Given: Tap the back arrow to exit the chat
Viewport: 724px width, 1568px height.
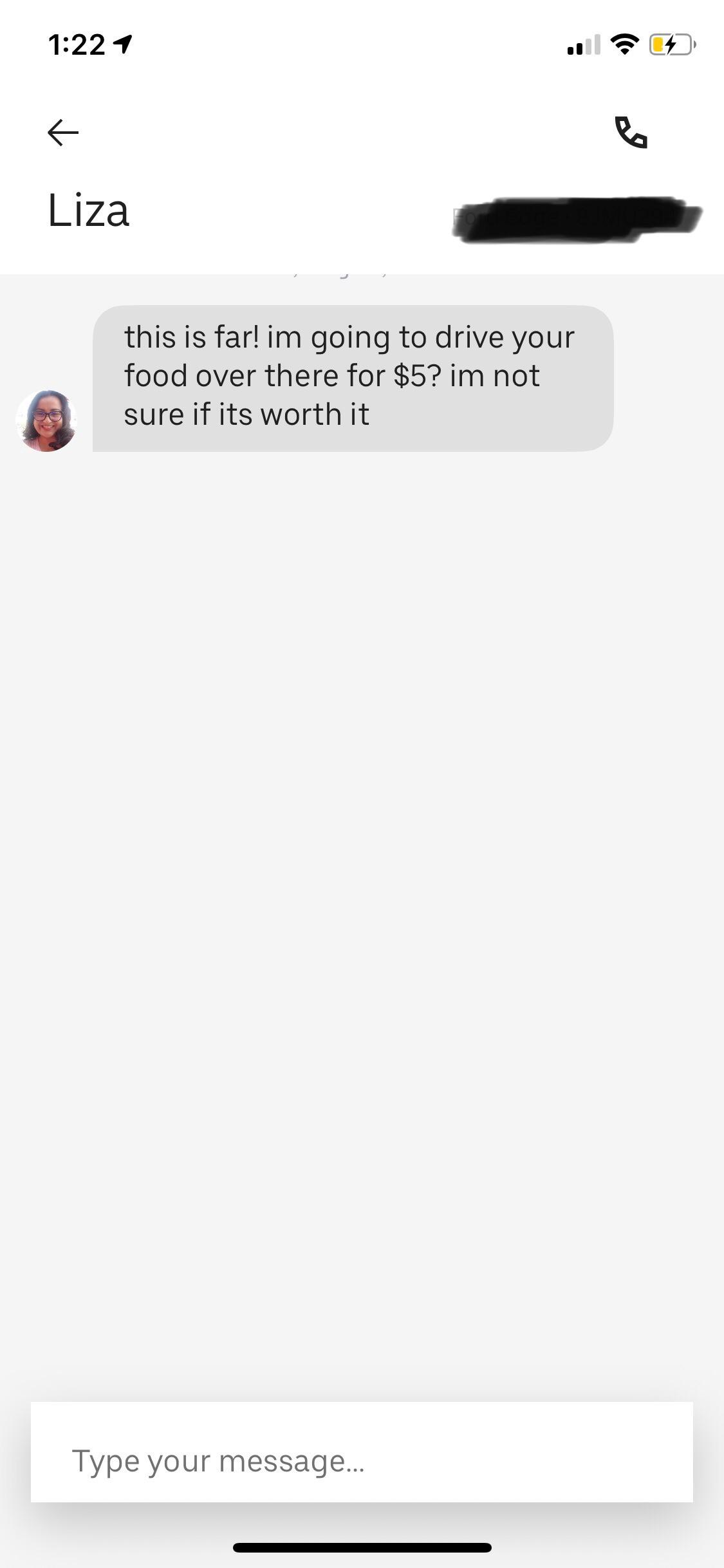Looking at the screenshot, I should click(62, 132).
